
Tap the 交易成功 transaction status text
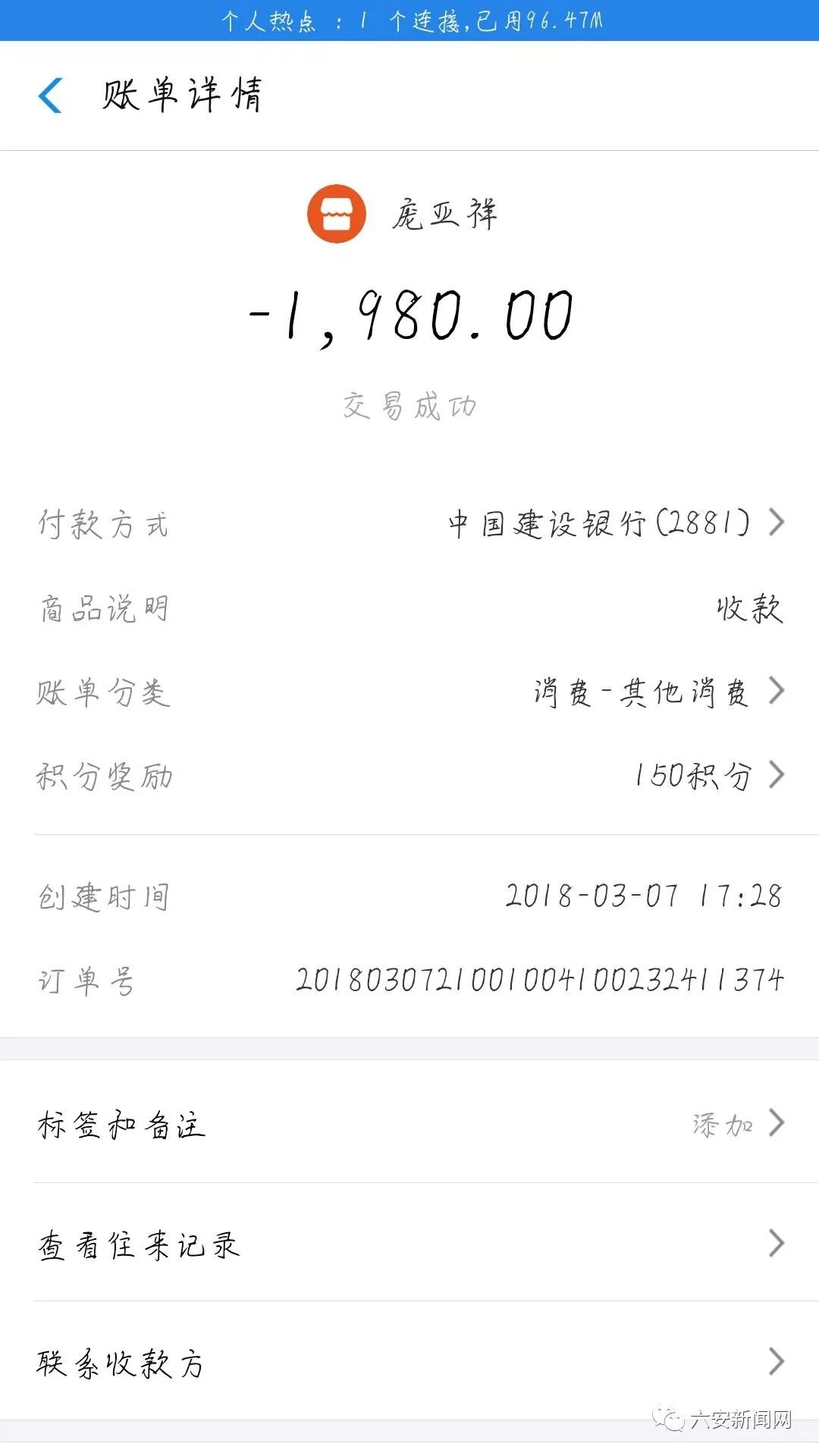409,406
